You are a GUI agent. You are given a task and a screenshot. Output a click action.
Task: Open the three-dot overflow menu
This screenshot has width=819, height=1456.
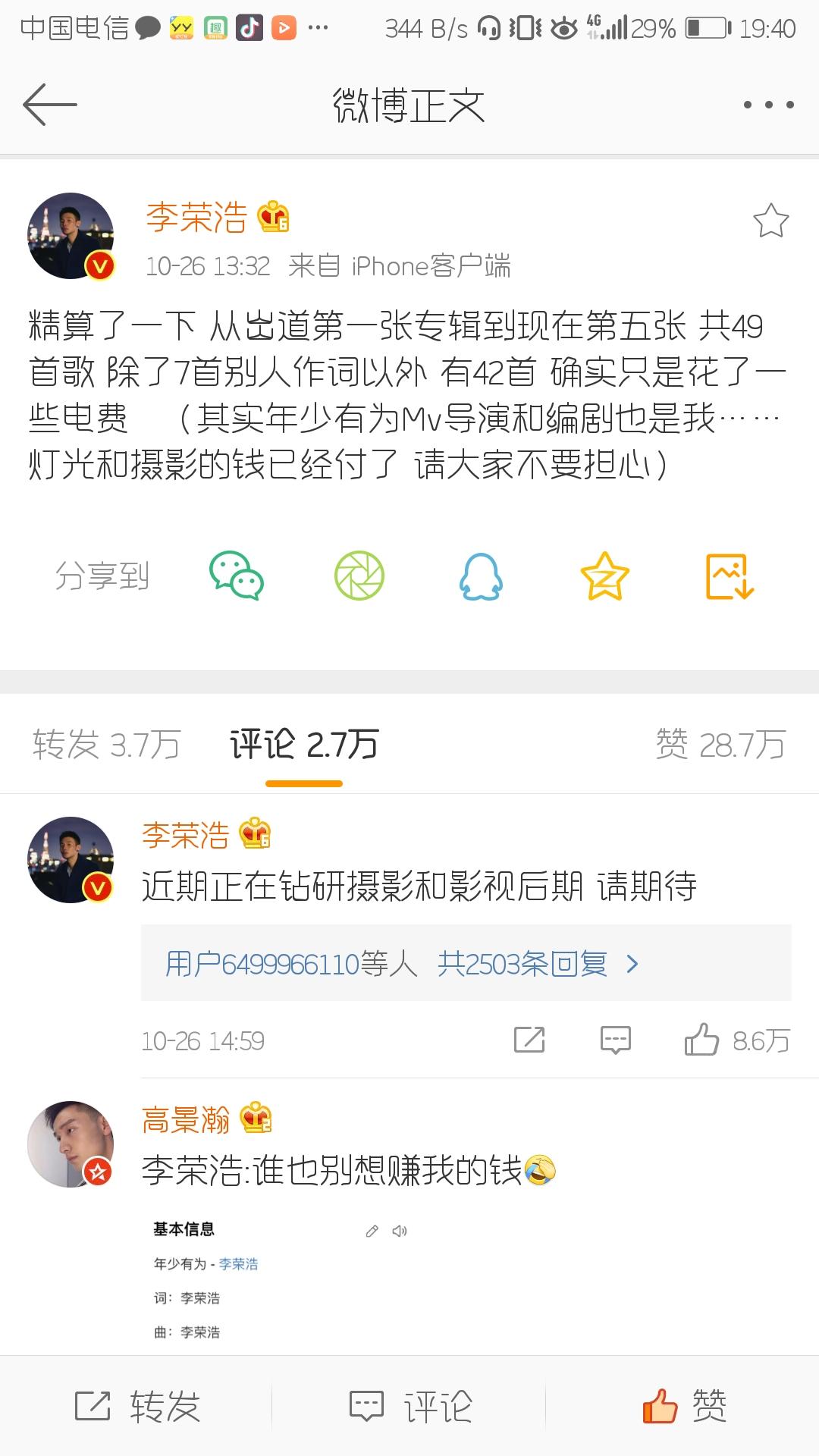click(768, 105)
